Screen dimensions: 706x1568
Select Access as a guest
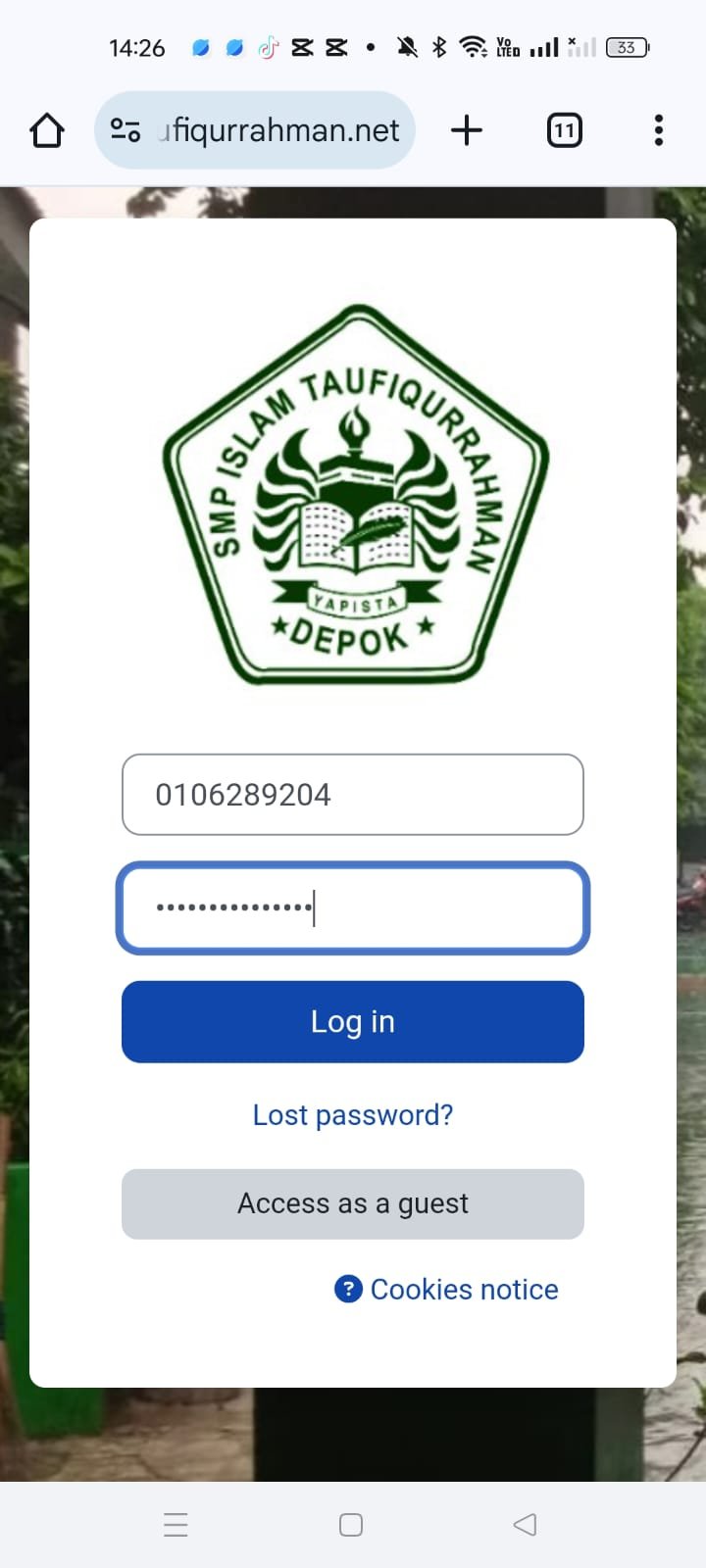[352, 1203]
